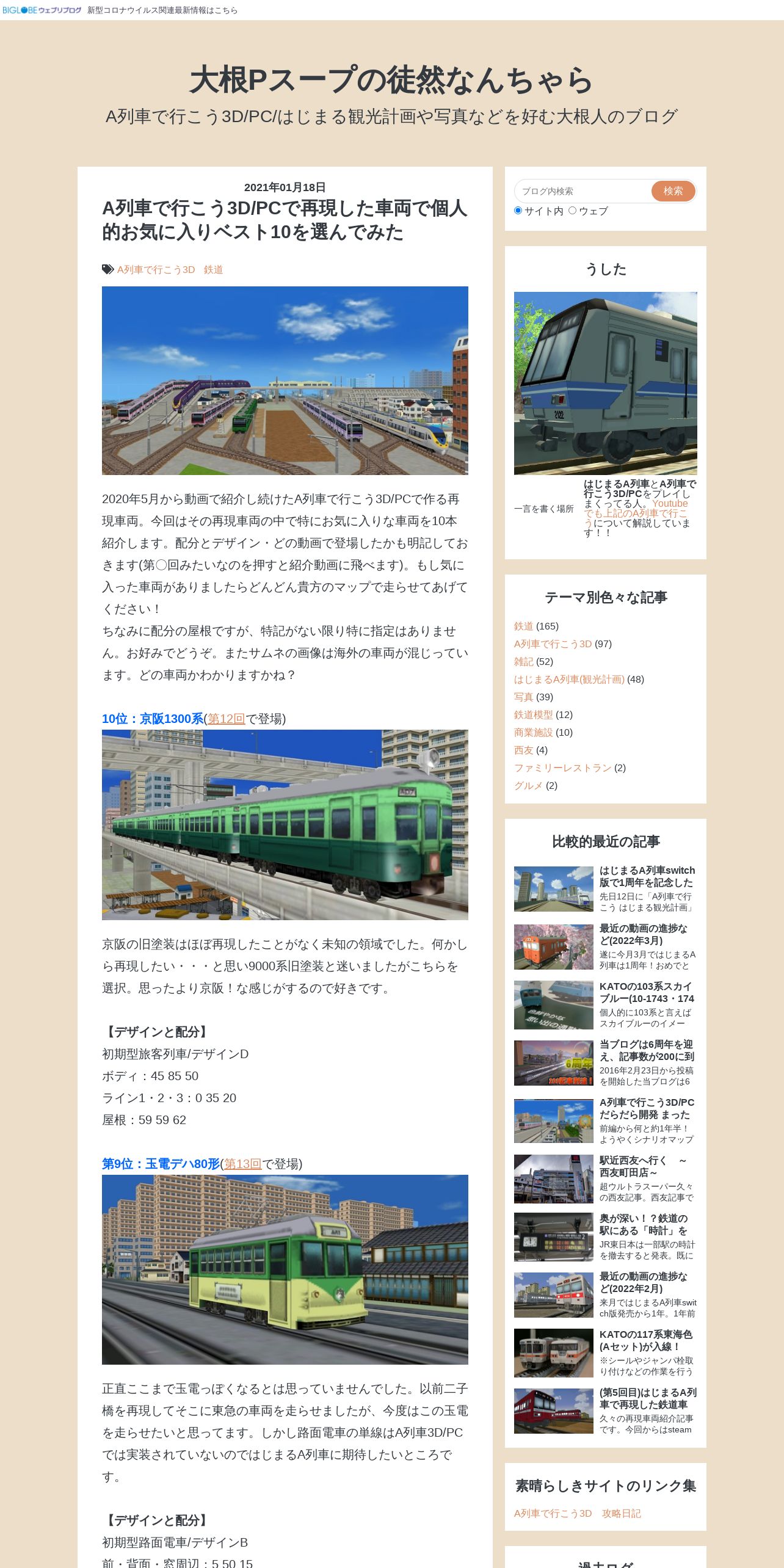Open the 攻略日記 site link
This screenshot has height=1568, width=784.
621,1513
